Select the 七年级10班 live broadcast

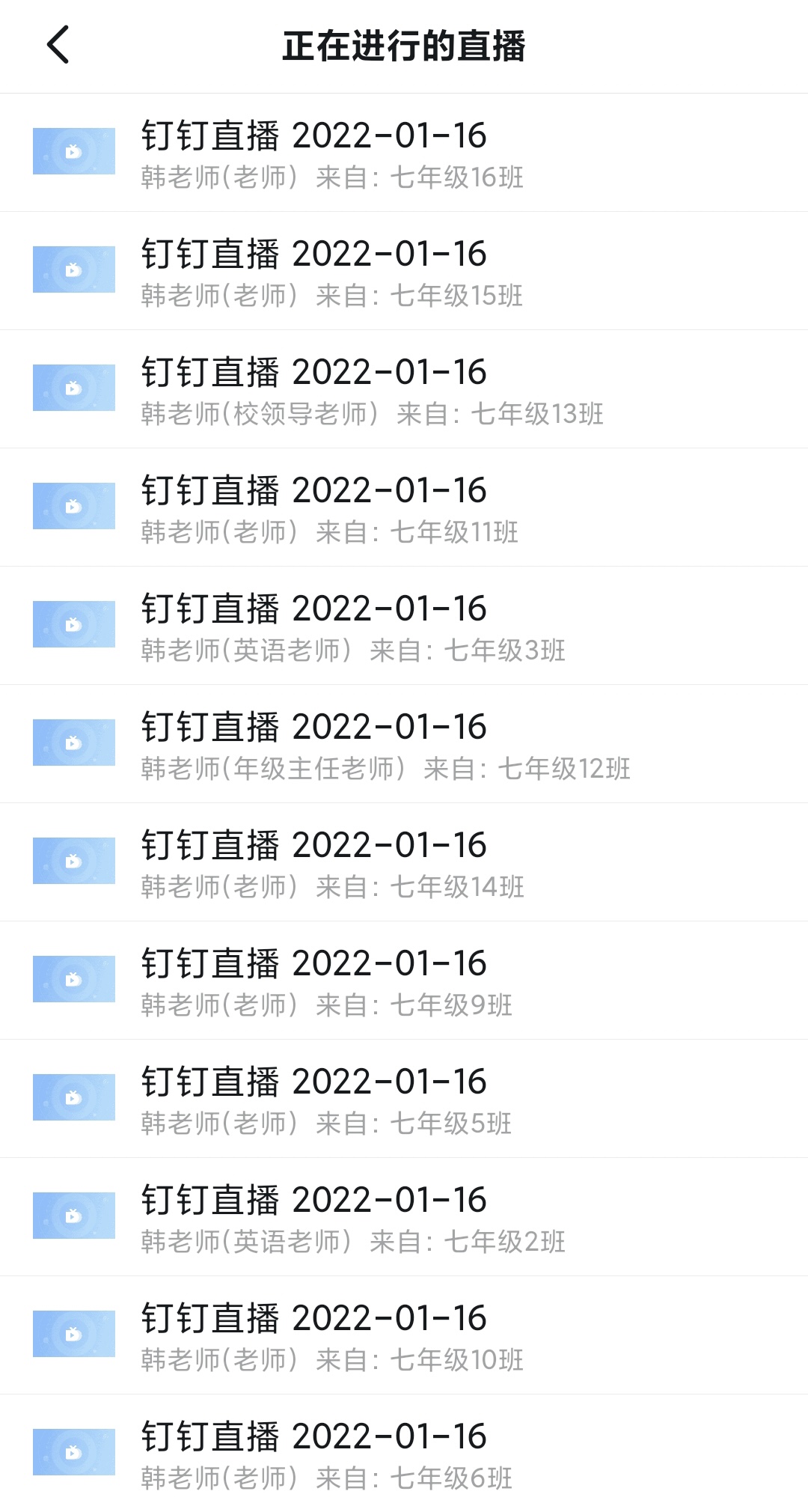pyautogui.click(x=404, y=1336)
